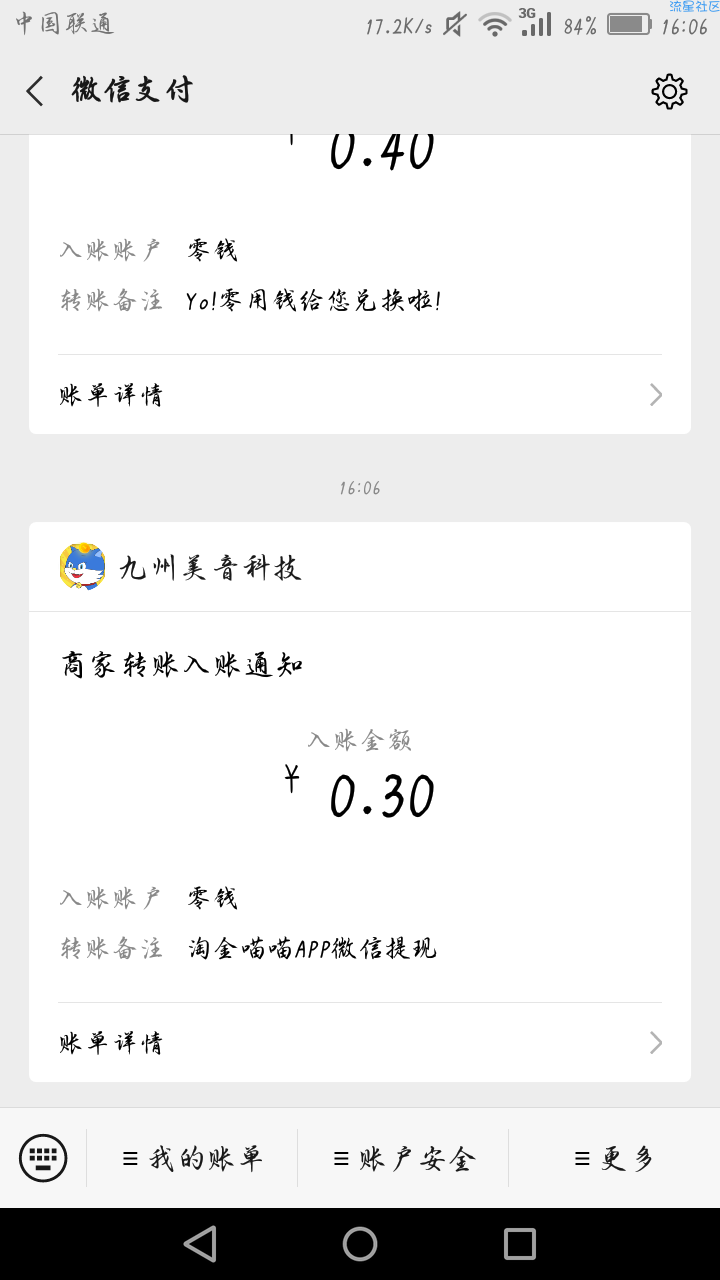Switch to keyboard input mode

pyautogui.click(x=43, y=1158)
